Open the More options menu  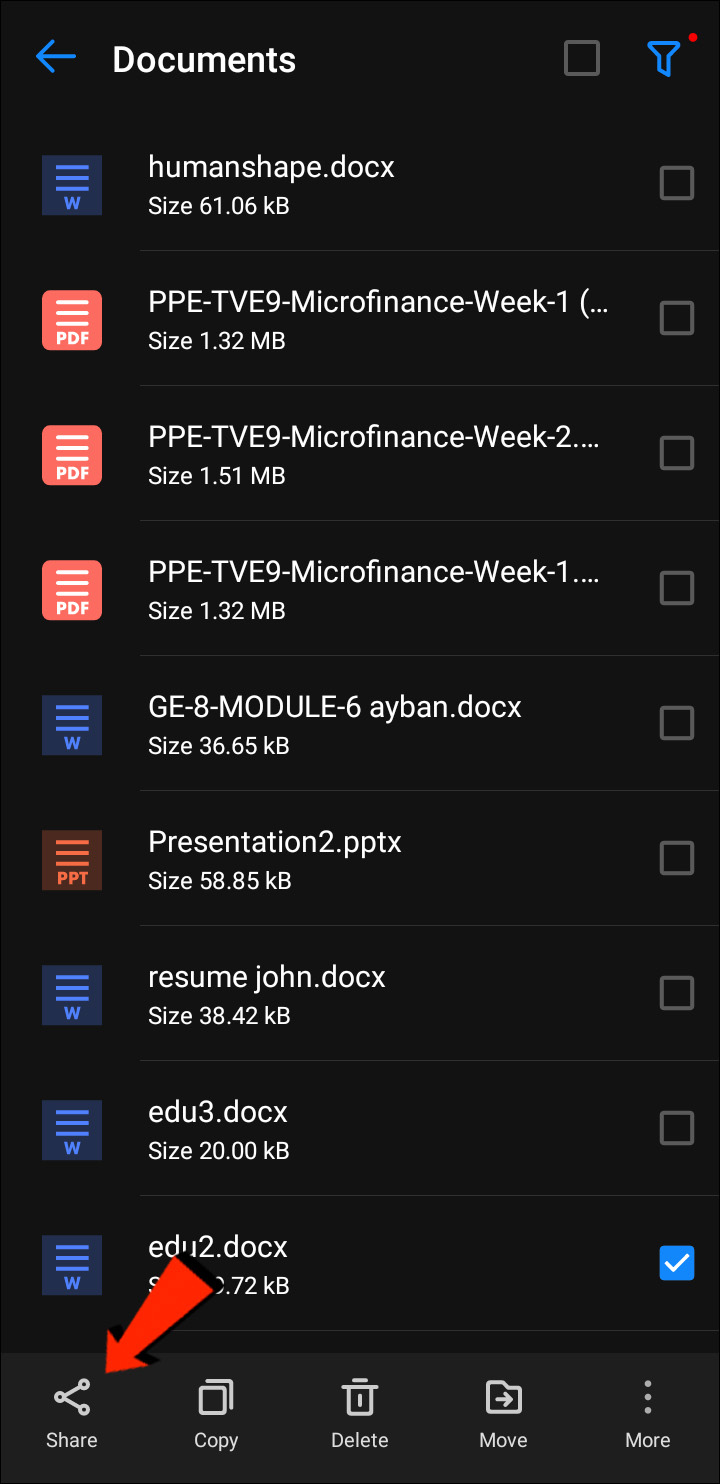tap(647, 1412)
